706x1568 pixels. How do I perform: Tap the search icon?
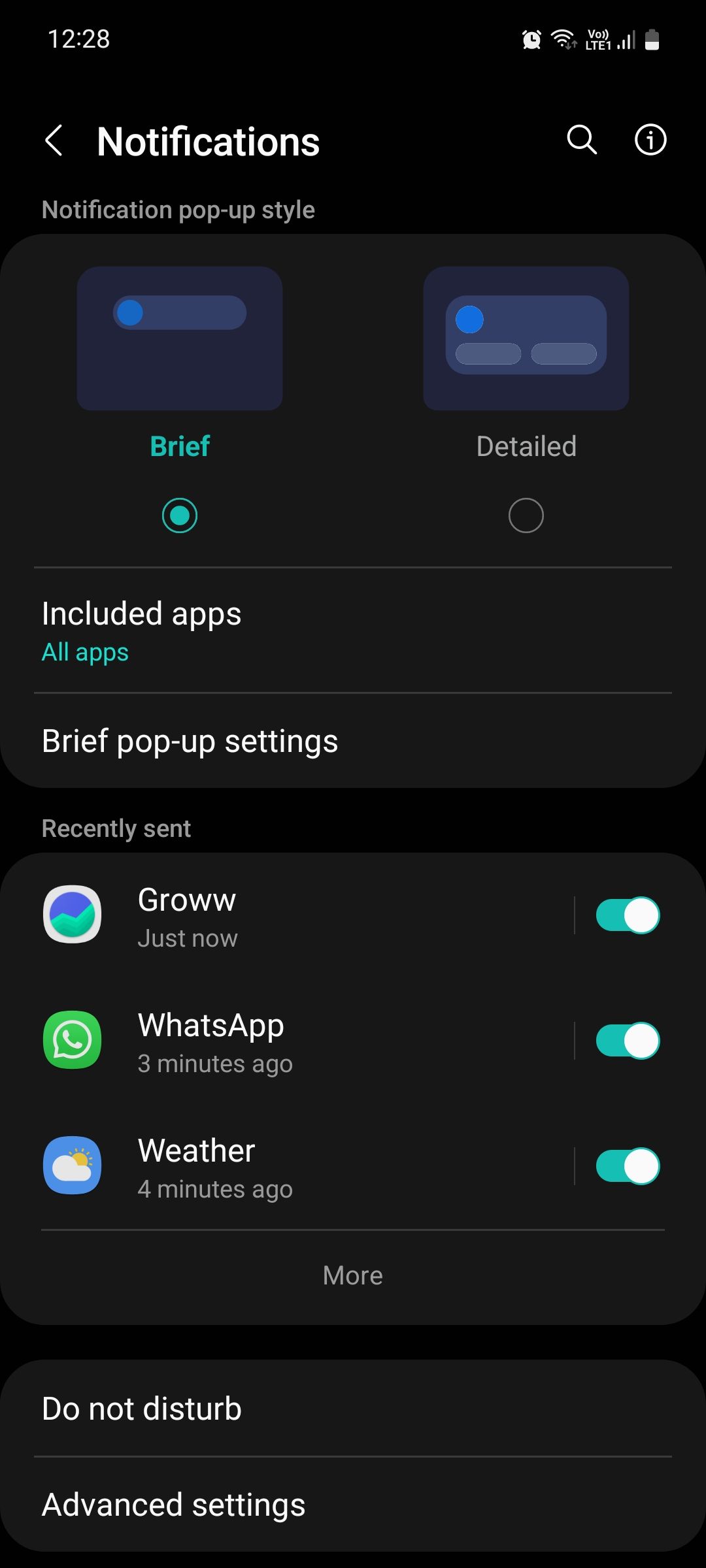(580, 139)
